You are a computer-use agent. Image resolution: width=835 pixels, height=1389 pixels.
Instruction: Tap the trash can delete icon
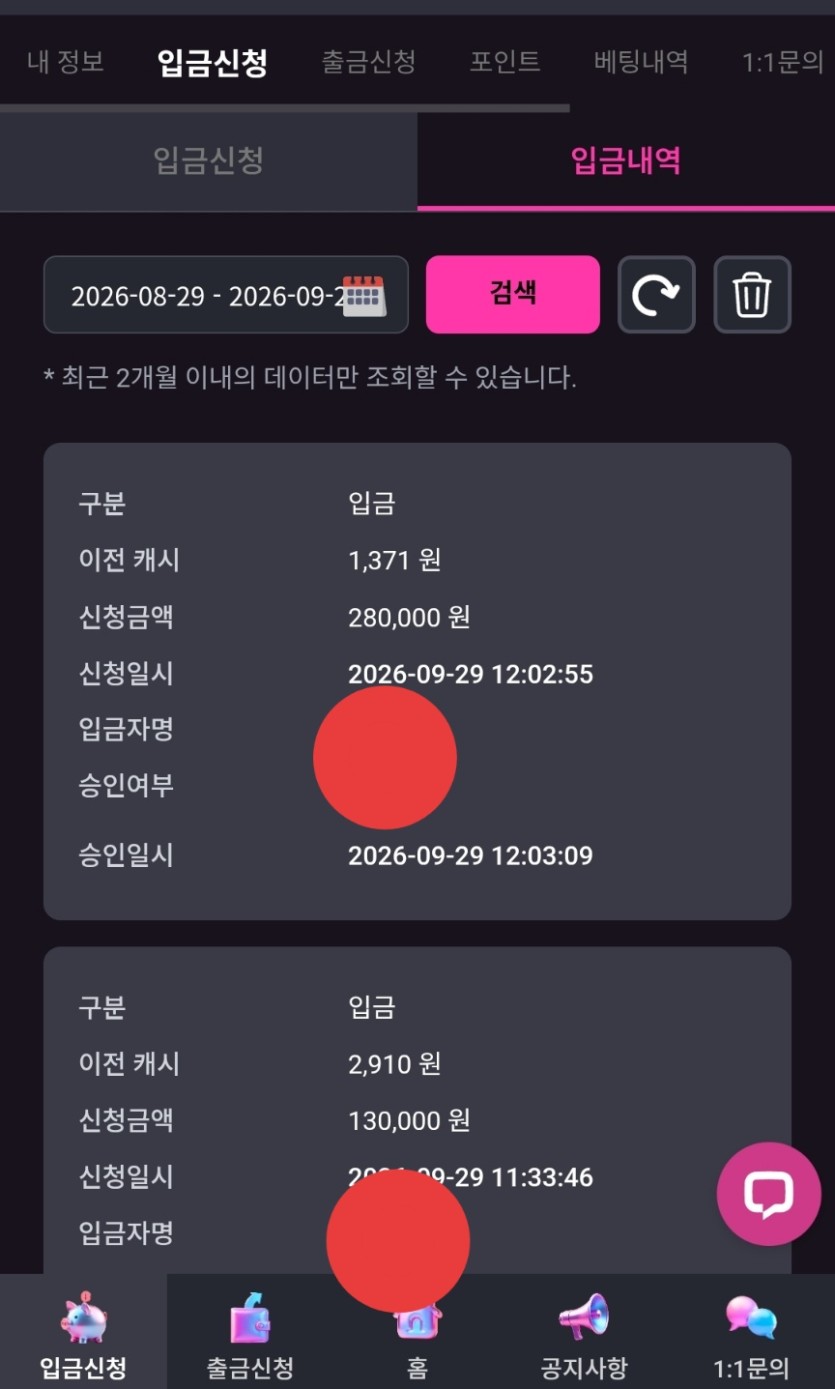click(x=752, y=295)
